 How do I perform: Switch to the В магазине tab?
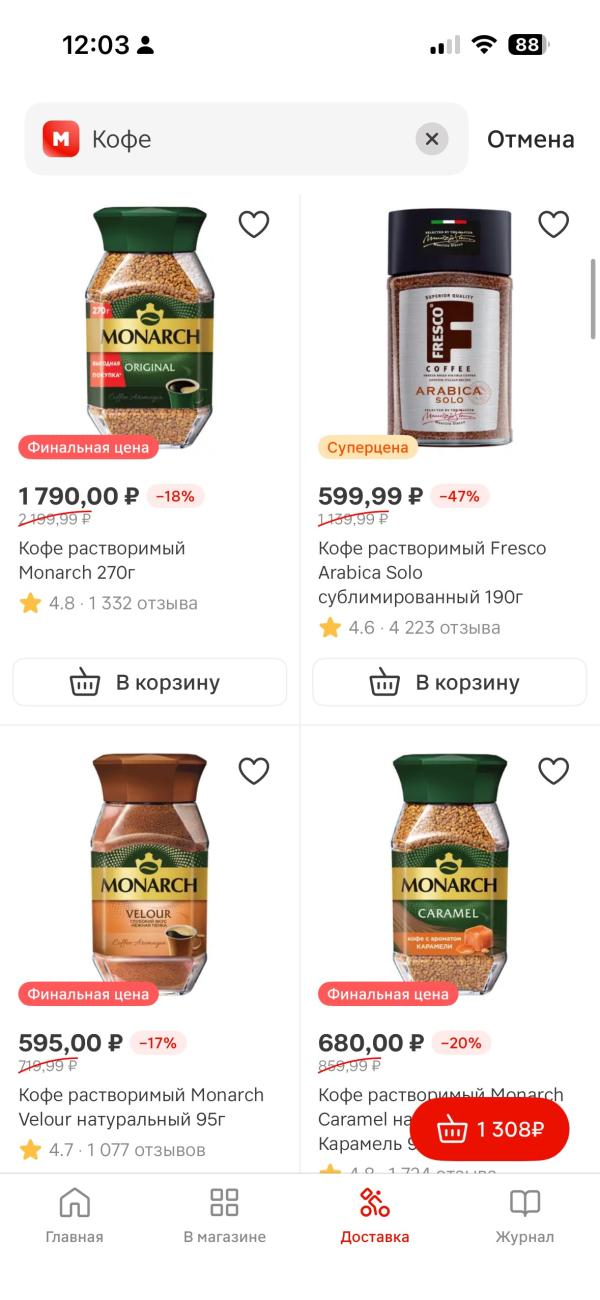(x=225, y=1215)
